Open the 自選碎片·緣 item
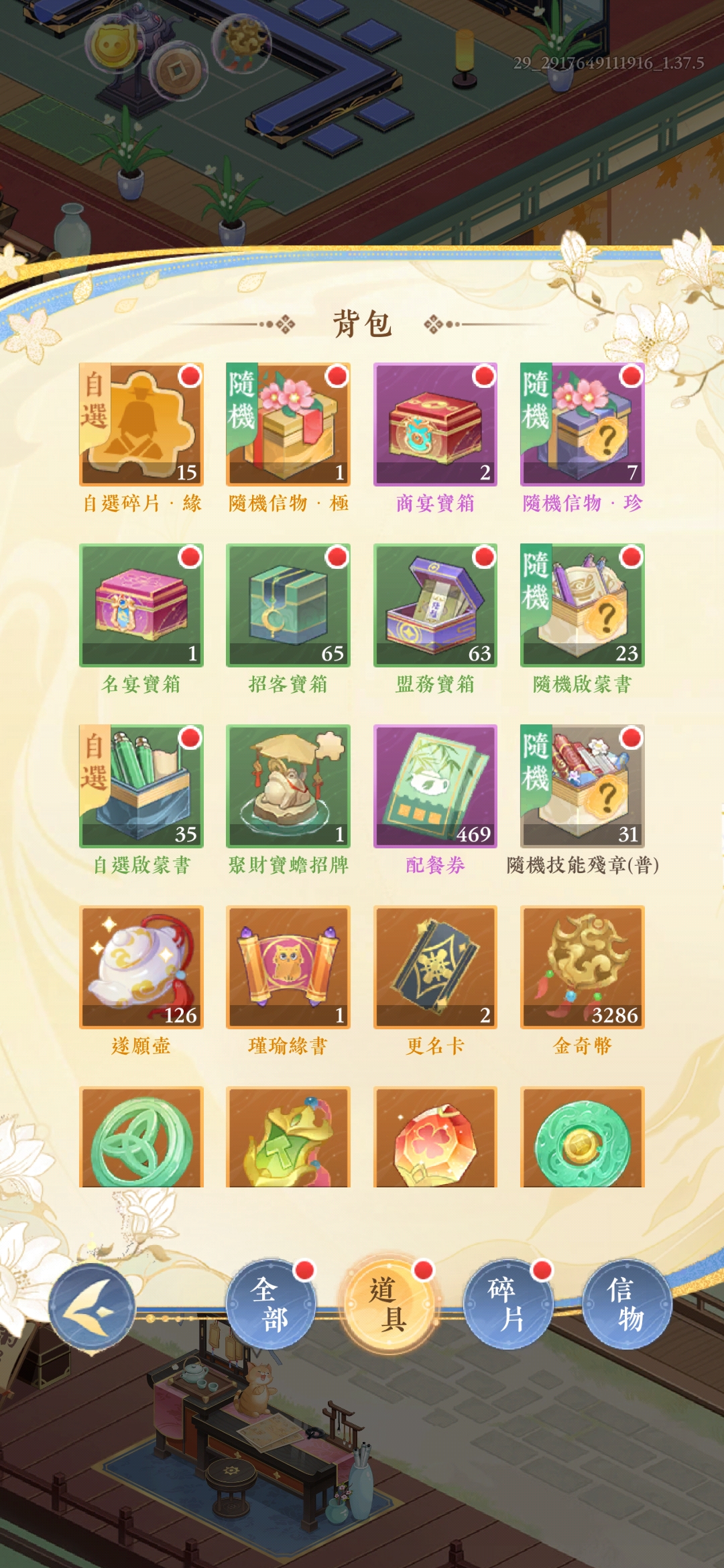724x1568 pixels. tap(141, 425)
